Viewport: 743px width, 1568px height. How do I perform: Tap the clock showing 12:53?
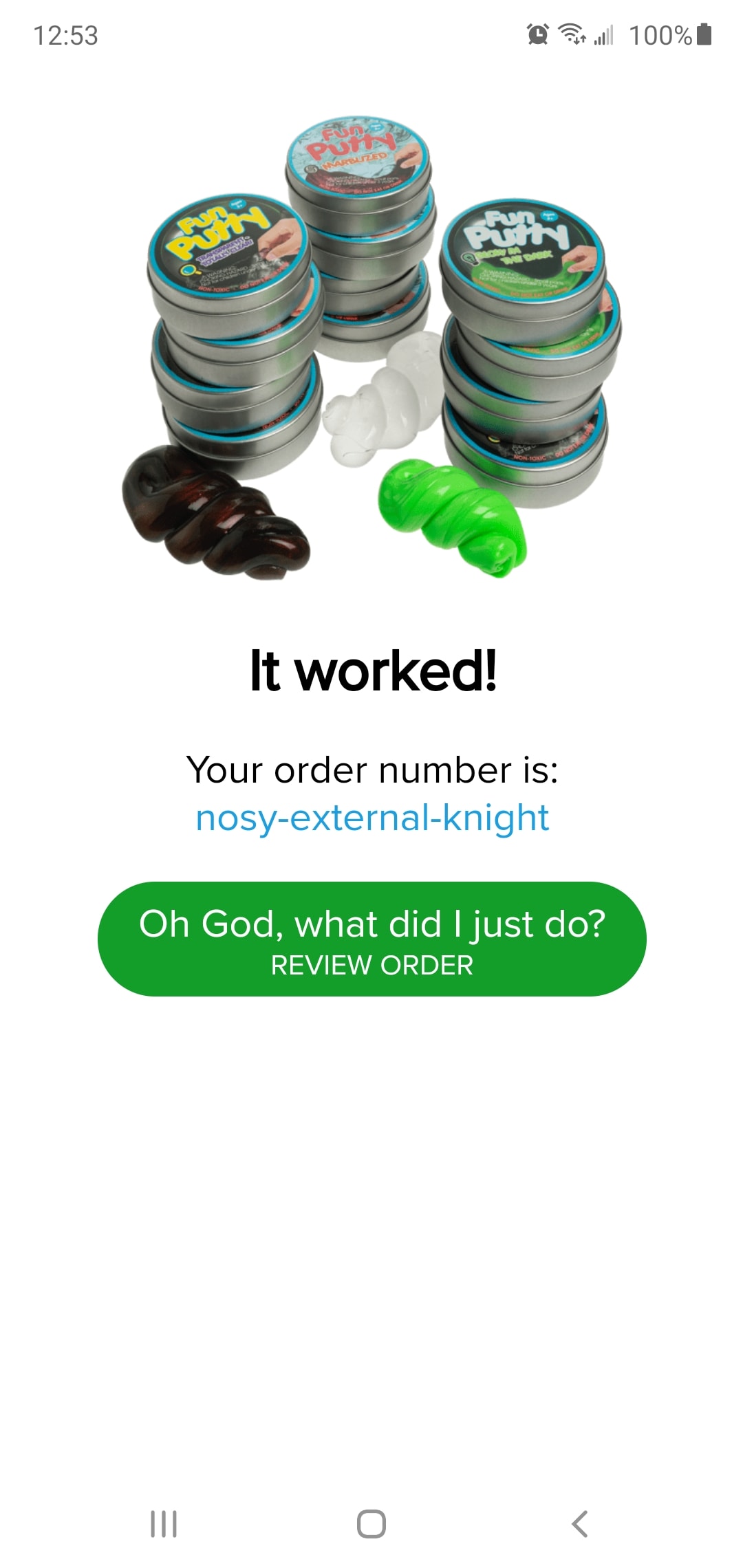point(65,34)
